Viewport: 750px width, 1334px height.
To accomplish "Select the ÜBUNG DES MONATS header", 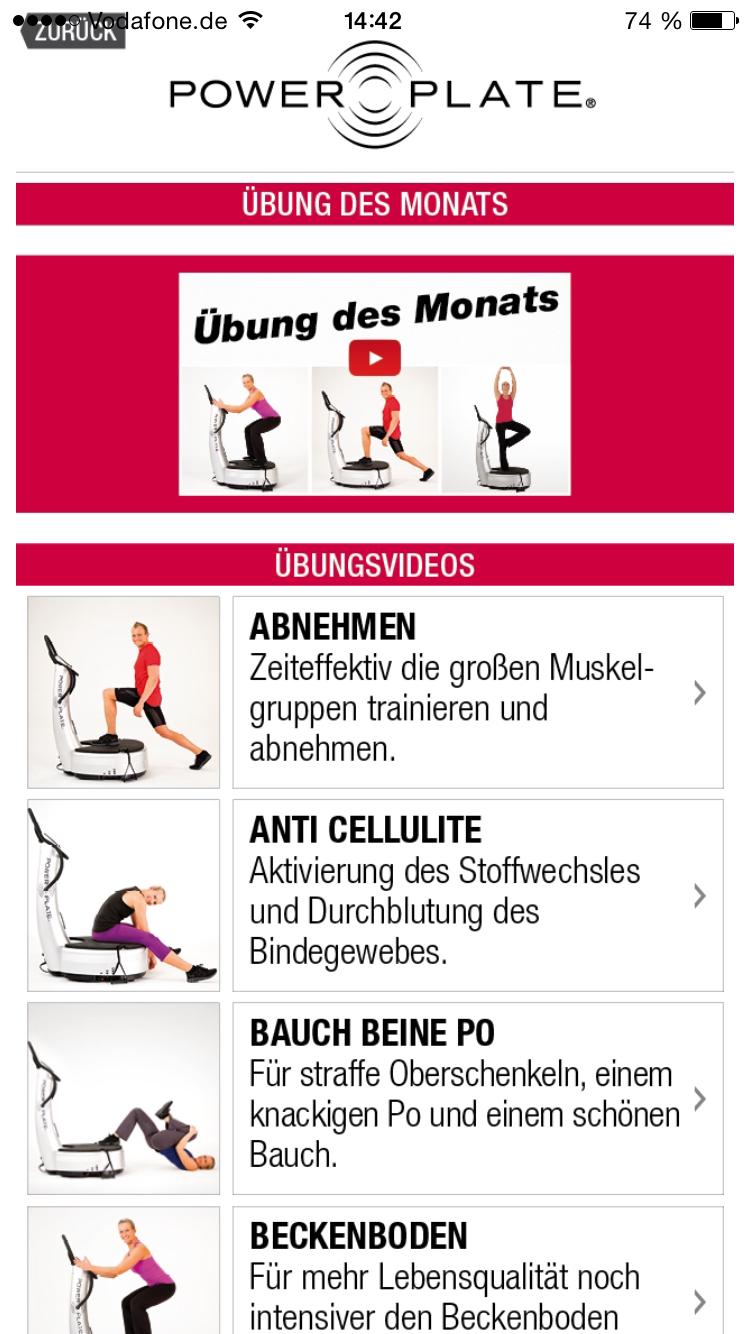I will (x=374, y=204).
